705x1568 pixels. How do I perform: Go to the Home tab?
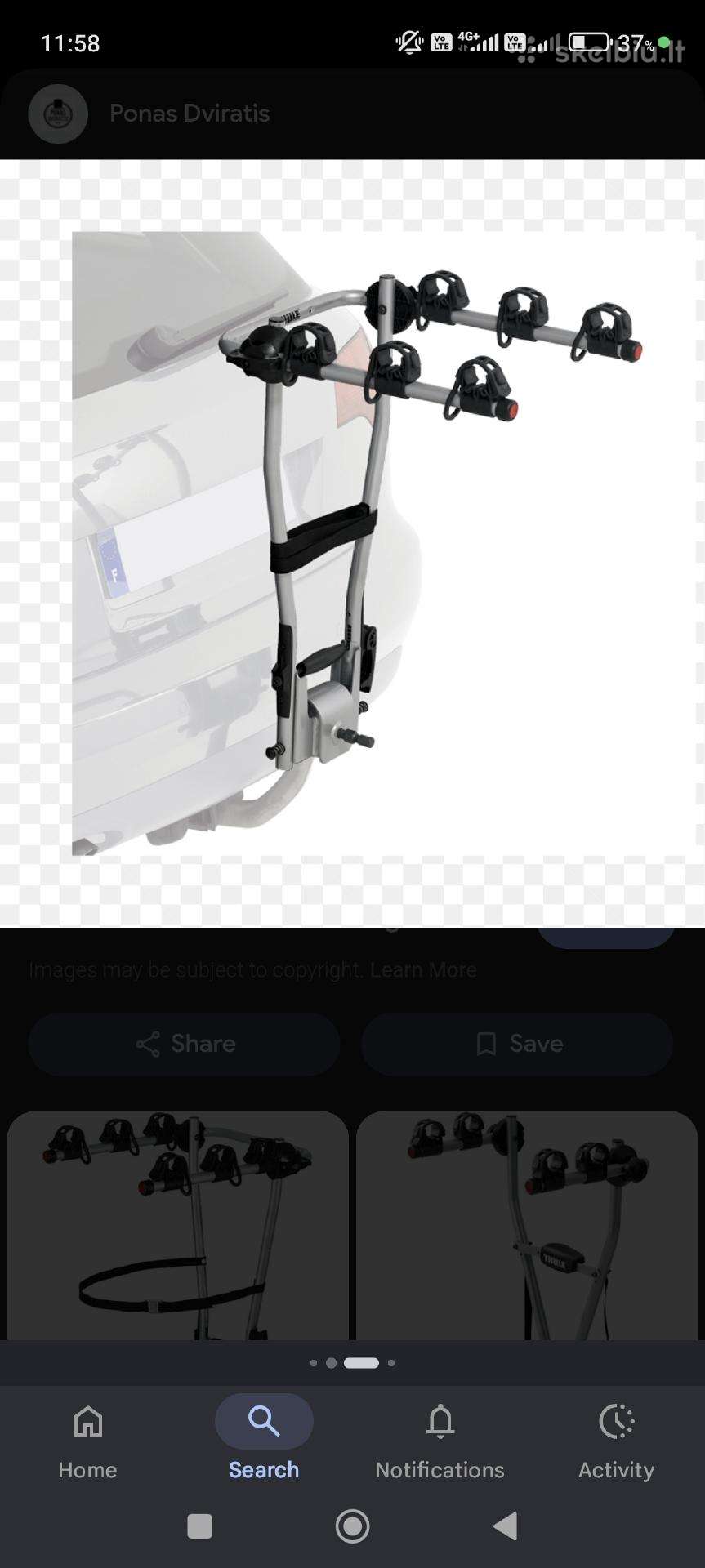(87, 1442)
